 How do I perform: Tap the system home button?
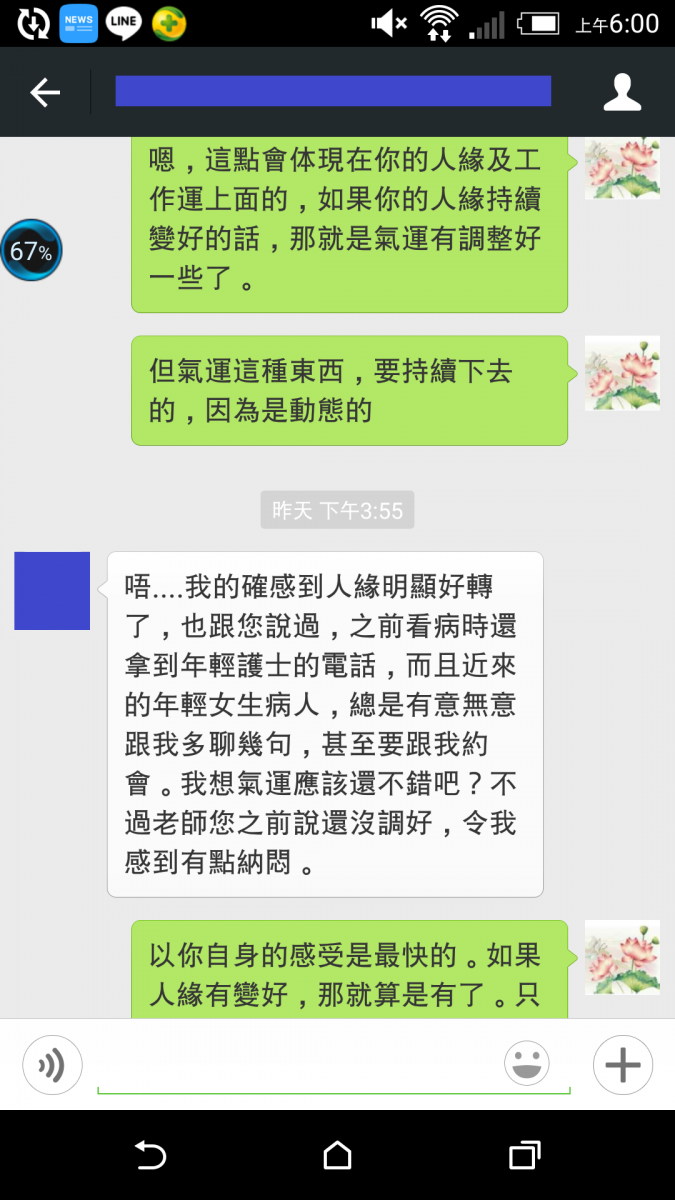[x=337, y=1156]
